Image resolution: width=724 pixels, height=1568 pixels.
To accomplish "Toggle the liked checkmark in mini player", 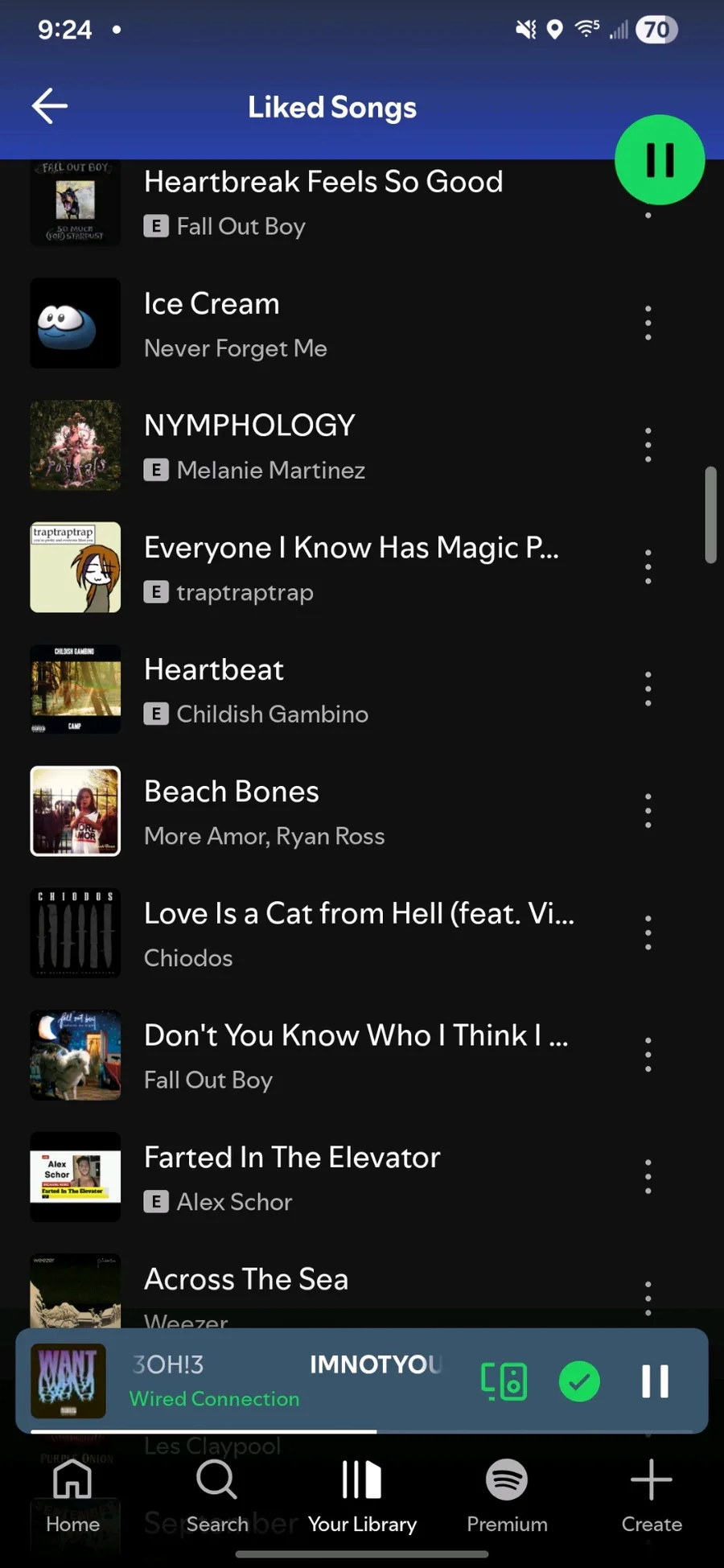I will [x=579, y=1381].
